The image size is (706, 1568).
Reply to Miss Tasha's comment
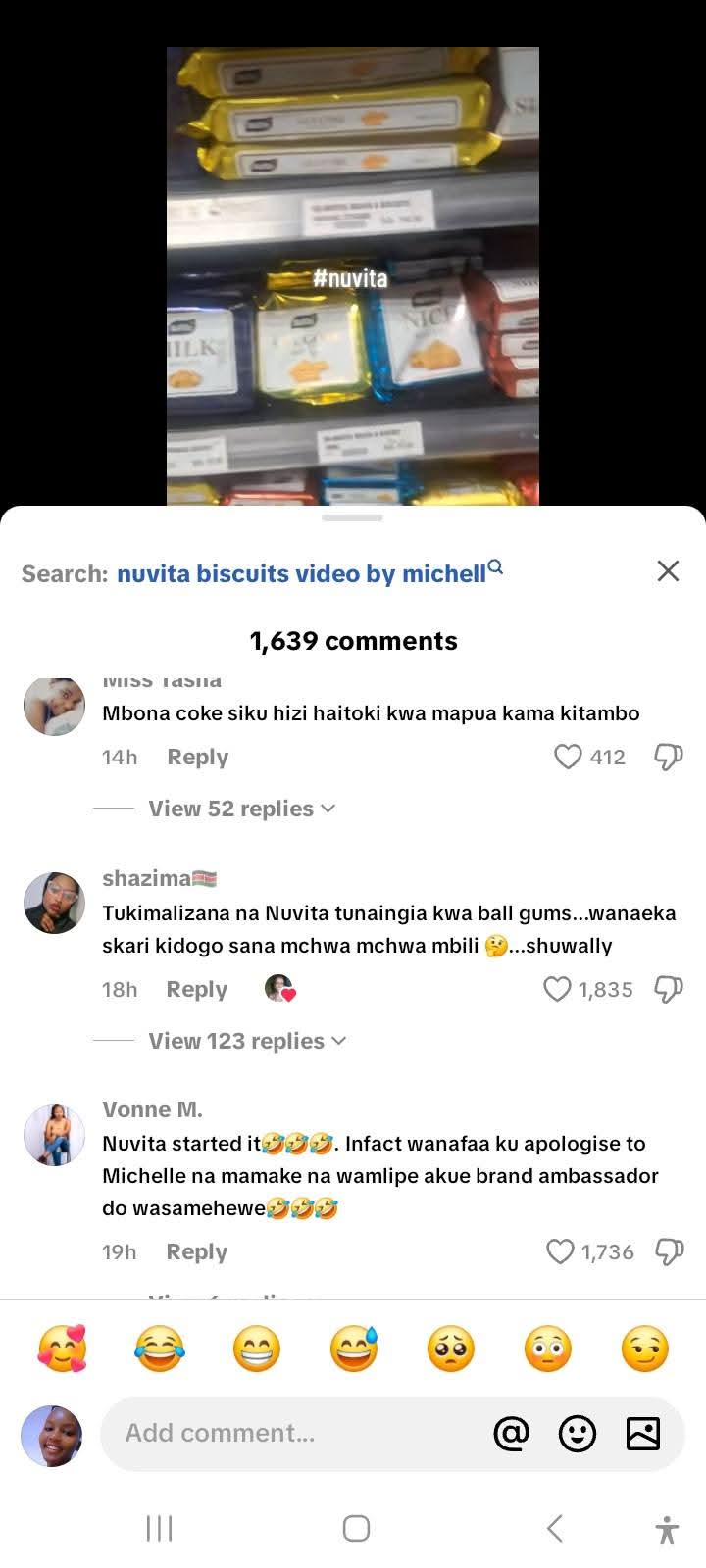point(197,757)
